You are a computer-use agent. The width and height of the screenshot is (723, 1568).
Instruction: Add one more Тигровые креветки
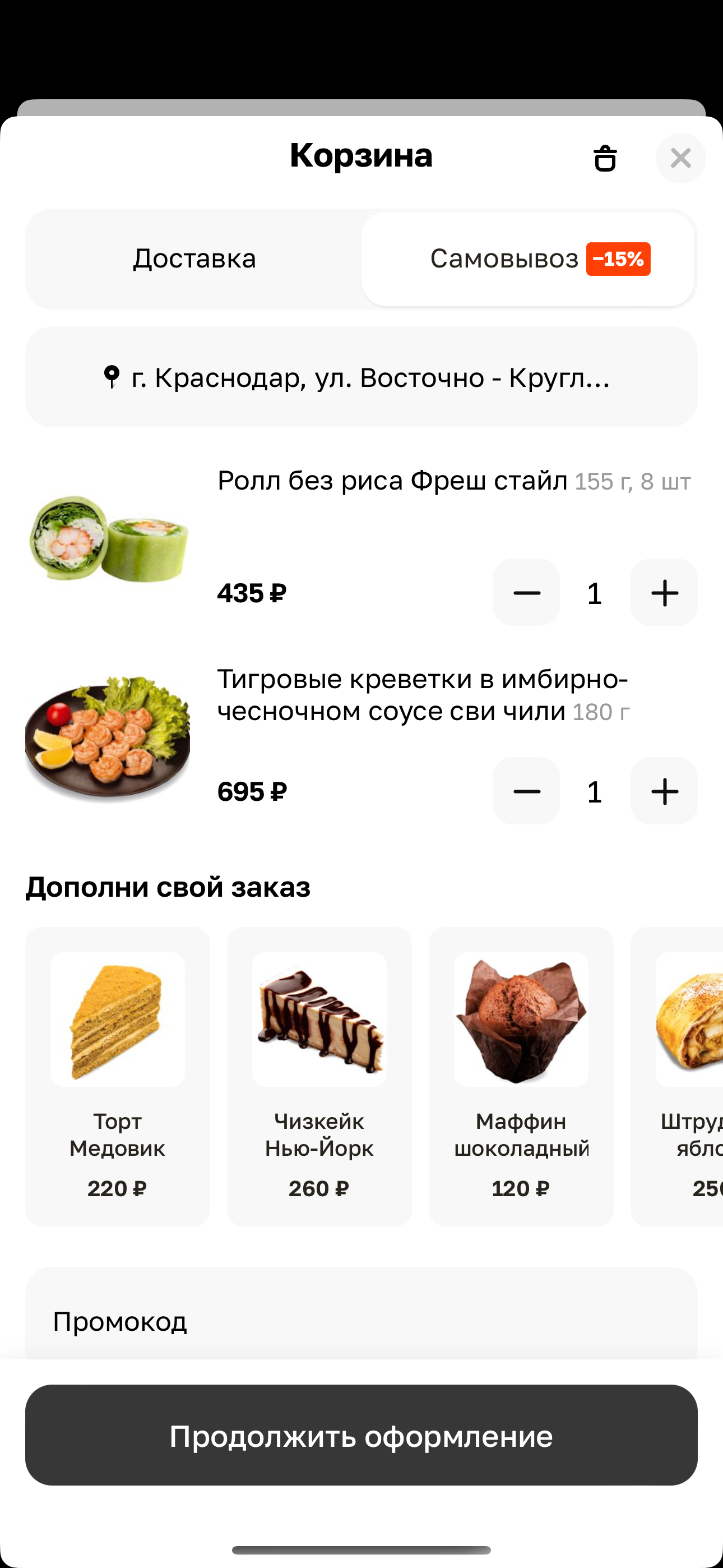664,791
